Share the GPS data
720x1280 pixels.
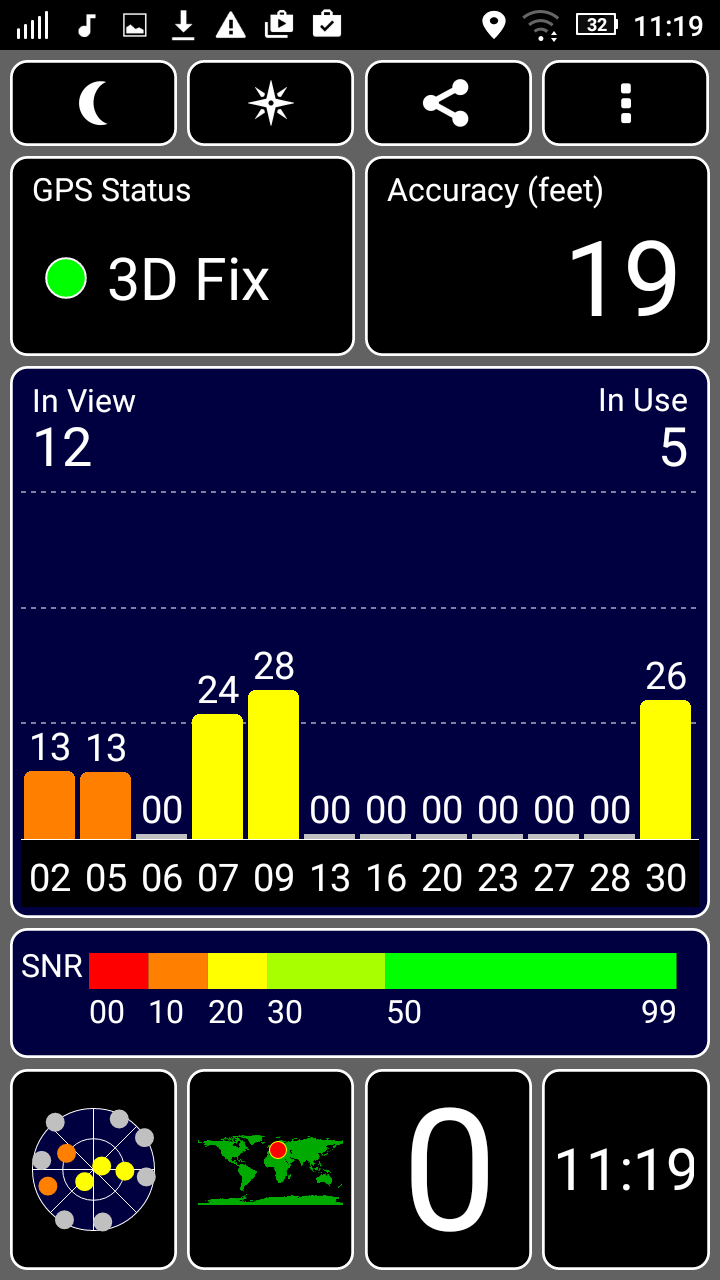pyautogui.click(x=448, y=103)
